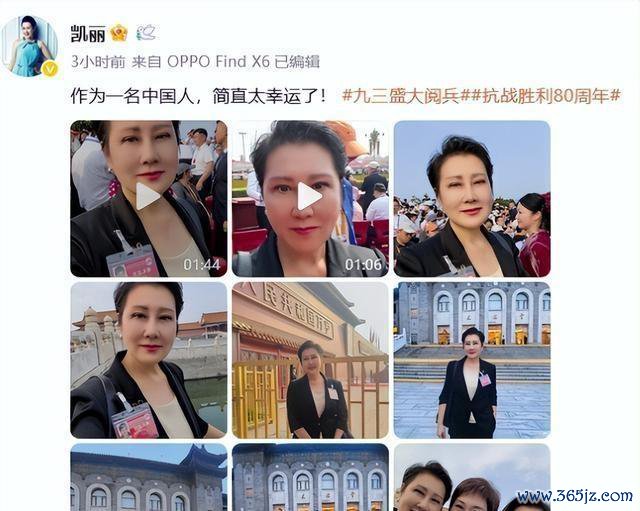This screenshot has height=511, width=640.
Task: Play the video marked 01:44
Action: pyautogui.click(x=148, y=197)
